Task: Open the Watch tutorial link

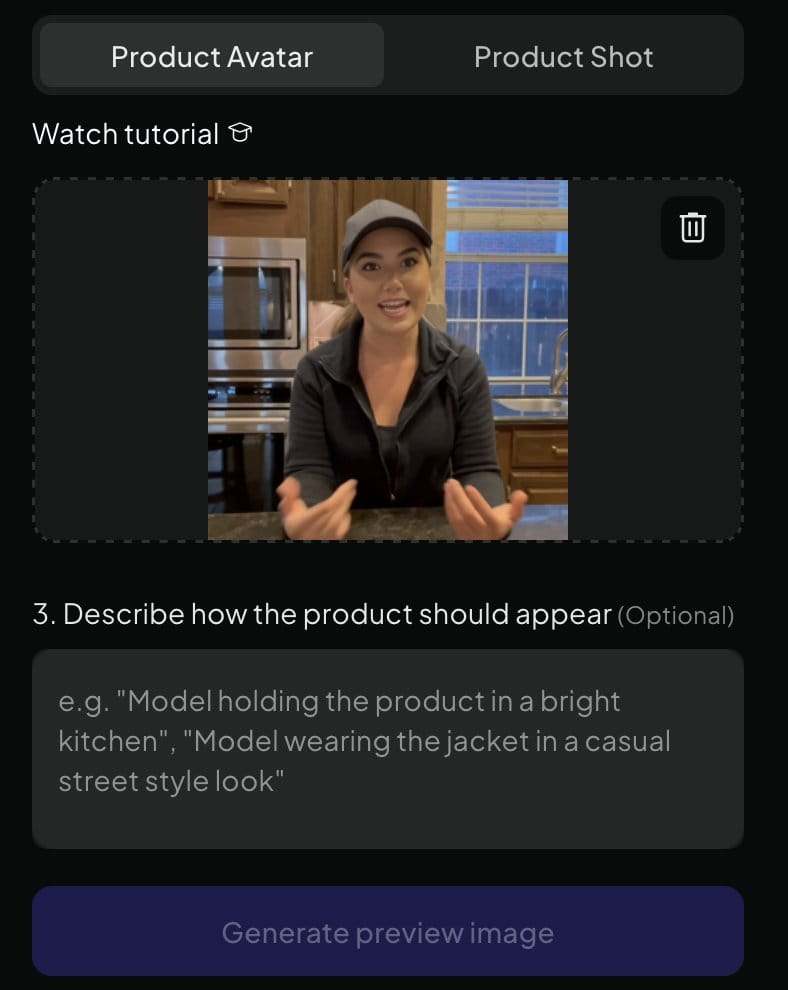Action: pyautogui.click(x=142, y=134)
